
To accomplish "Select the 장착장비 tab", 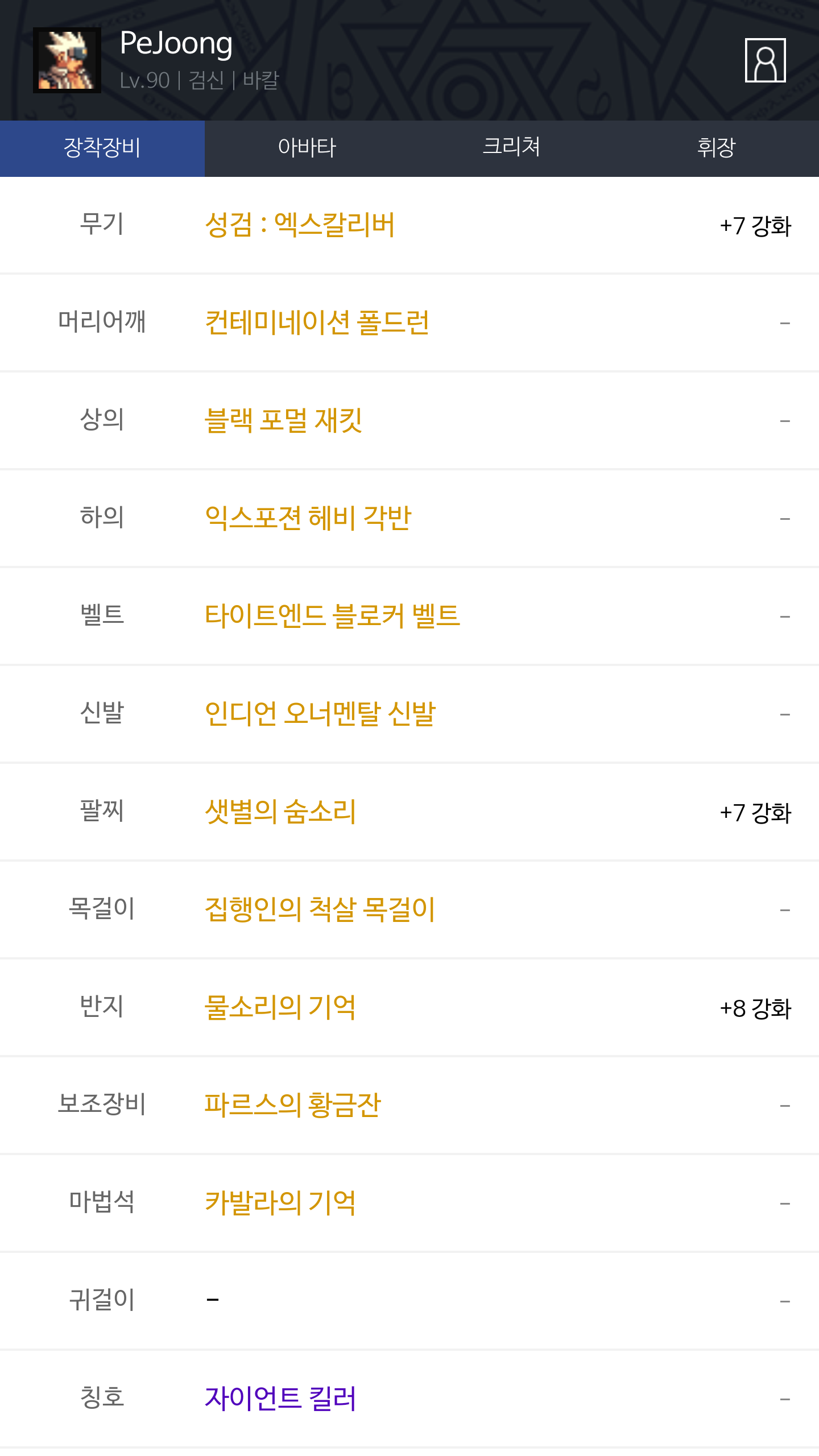I will tap(102, 148).
